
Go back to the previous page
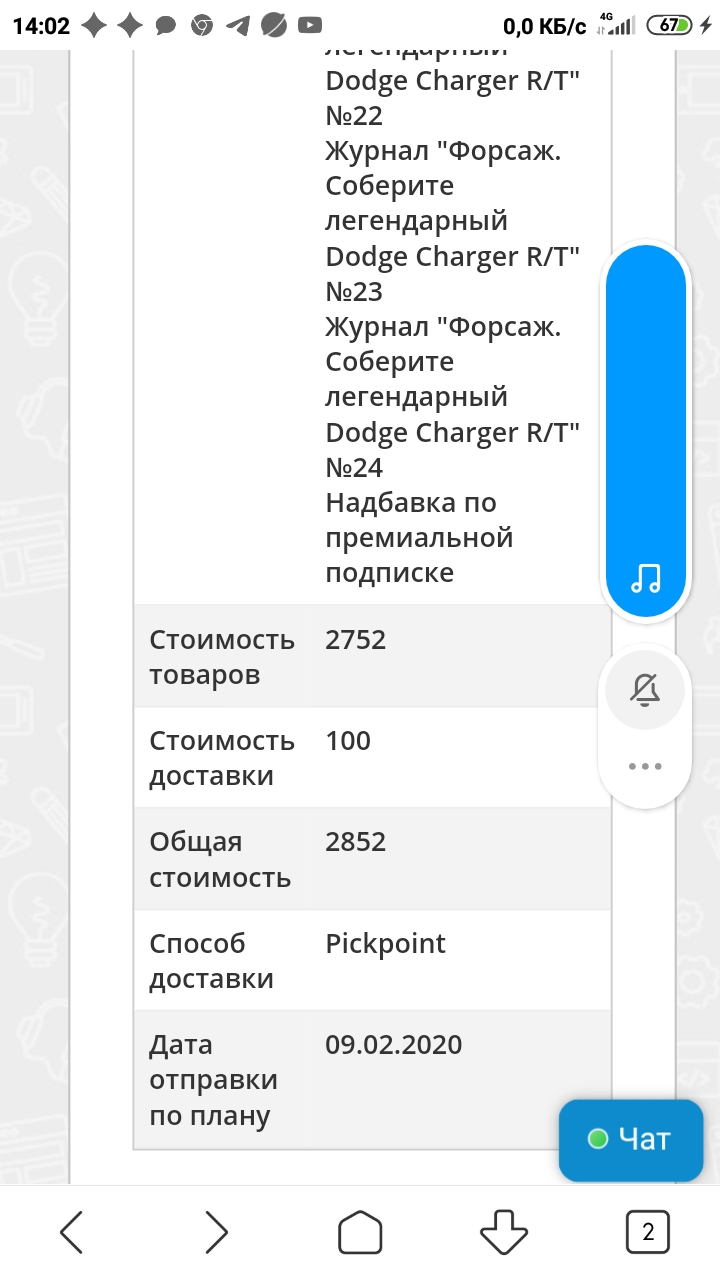[x=72, y=1232]
